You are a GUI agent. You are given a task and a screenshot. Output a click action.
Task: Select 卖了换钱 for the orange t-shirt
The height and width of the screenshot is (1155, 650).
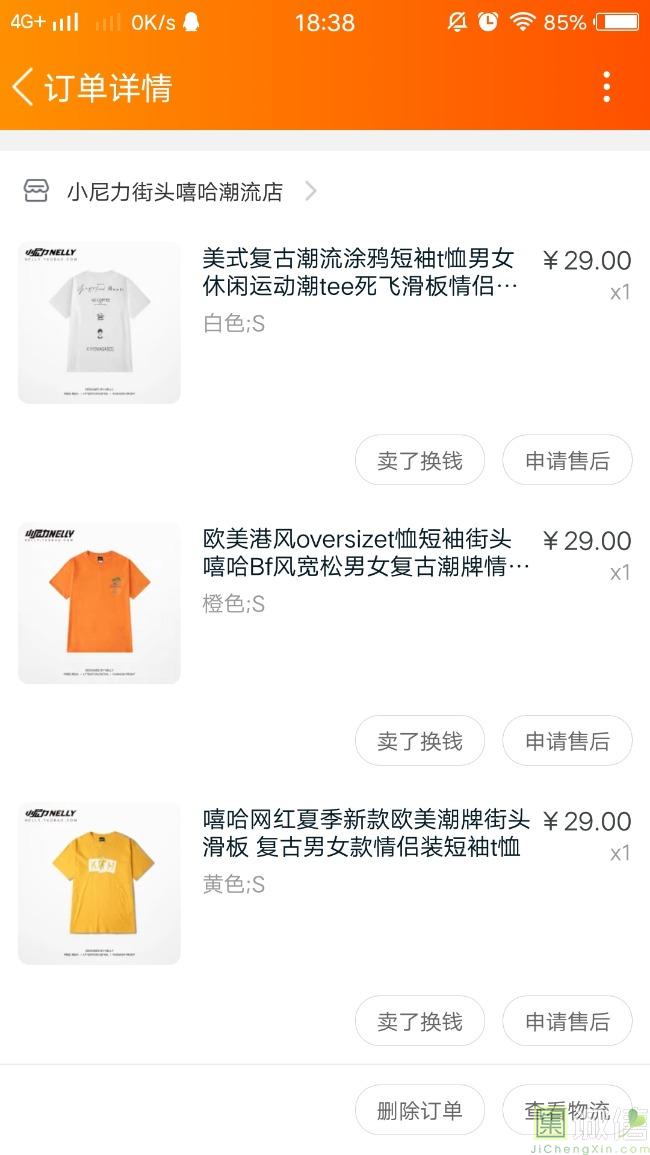coord(419,741)
